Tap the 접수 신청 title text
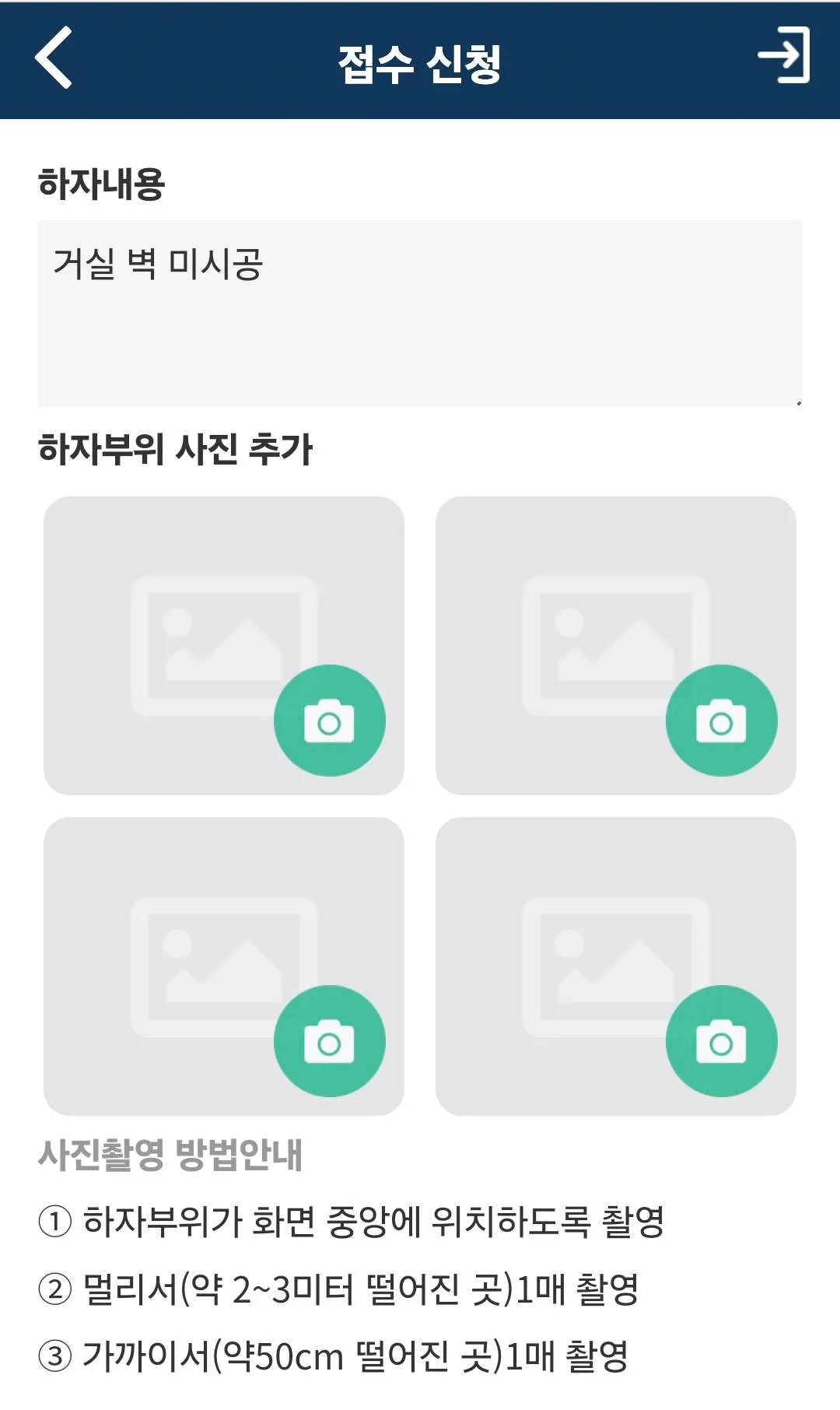This screenshot has height=1410, width=840. (x=420, y=59)
